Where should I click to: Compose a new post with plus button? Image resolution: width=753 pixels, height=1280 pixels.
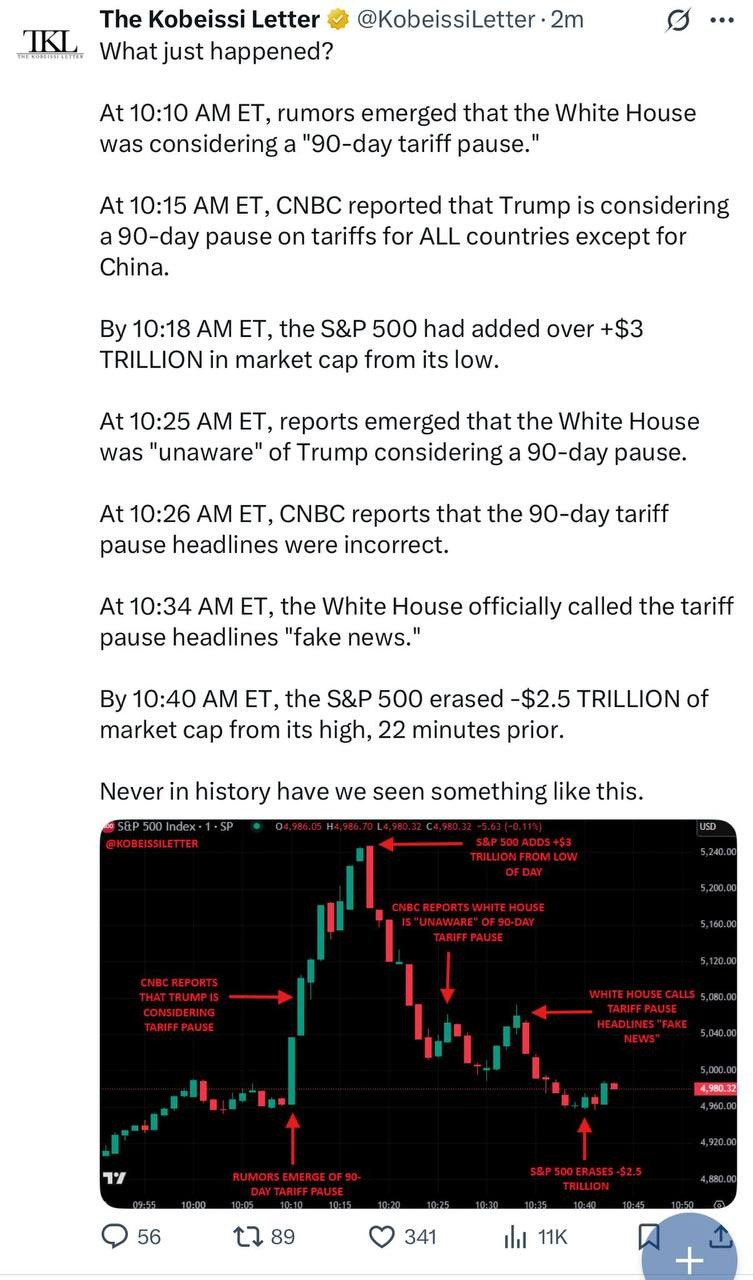coord(690,1252)
